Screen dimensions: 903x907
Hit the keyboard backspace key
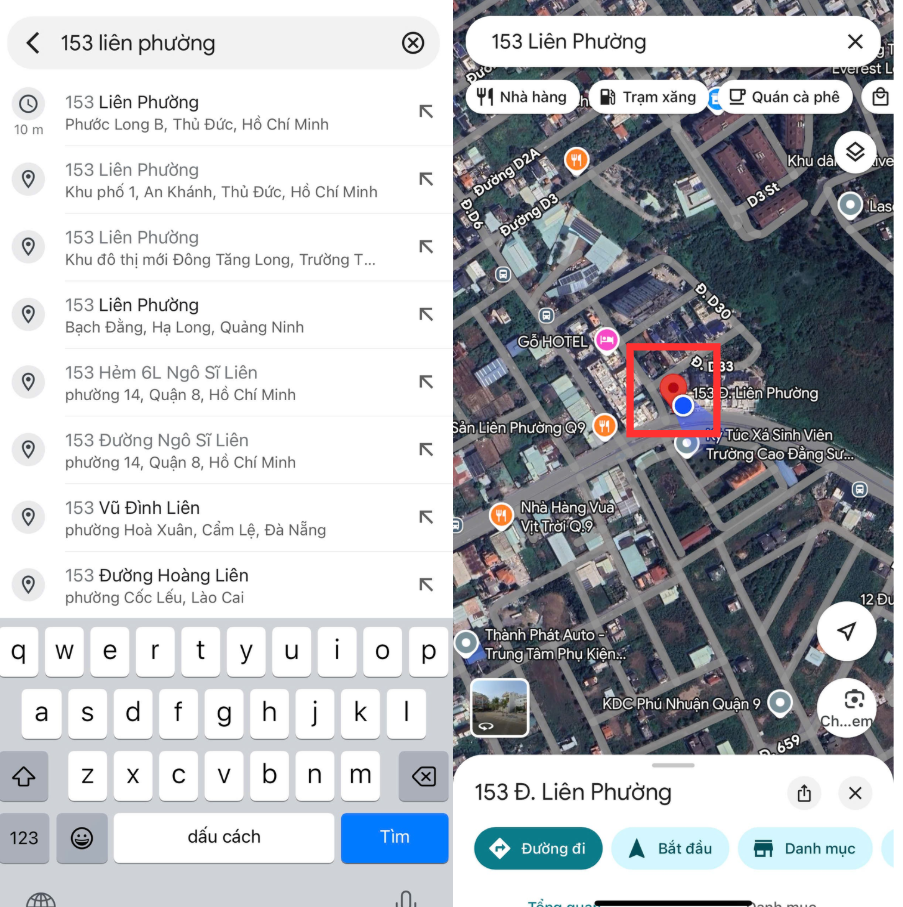tap(423, 776)
